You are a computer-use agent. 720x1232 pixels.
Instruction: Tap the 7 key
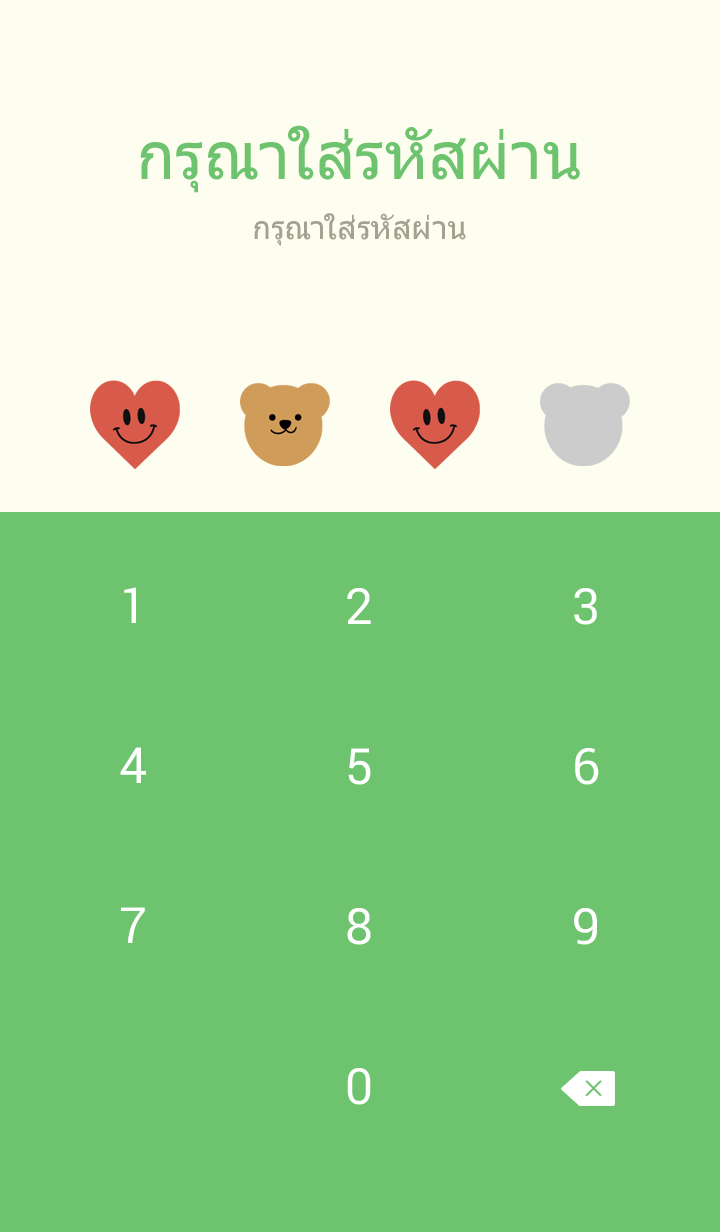pyautogui.click(x=132, y=927)
